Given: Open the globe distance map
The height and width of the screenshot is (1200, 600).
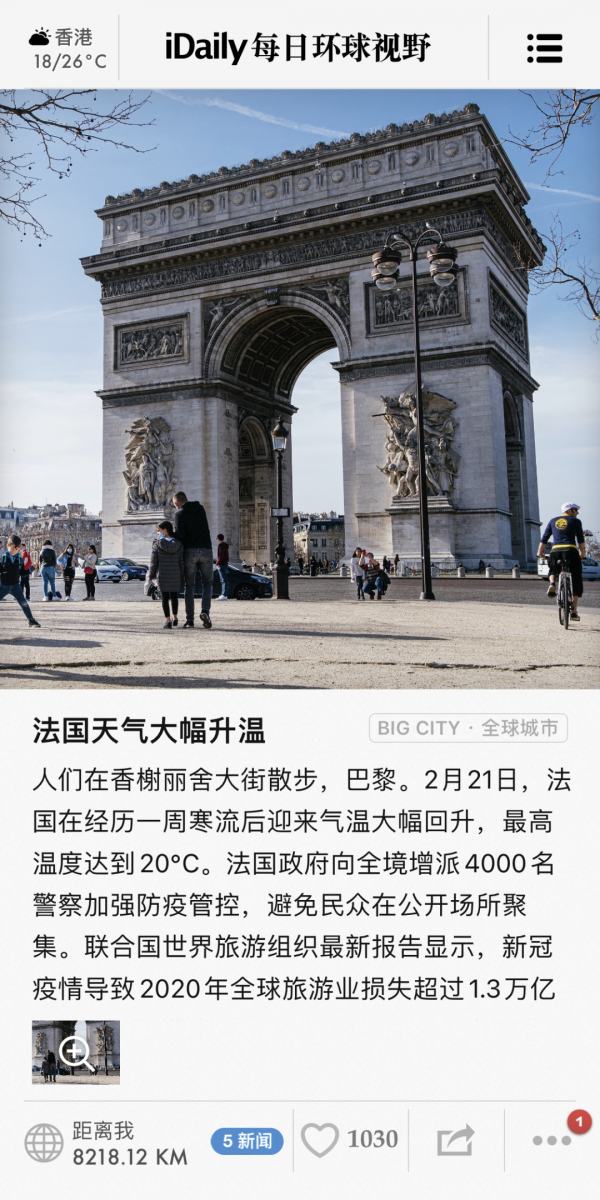Looking at the screenshot, I should point(44,1142).
